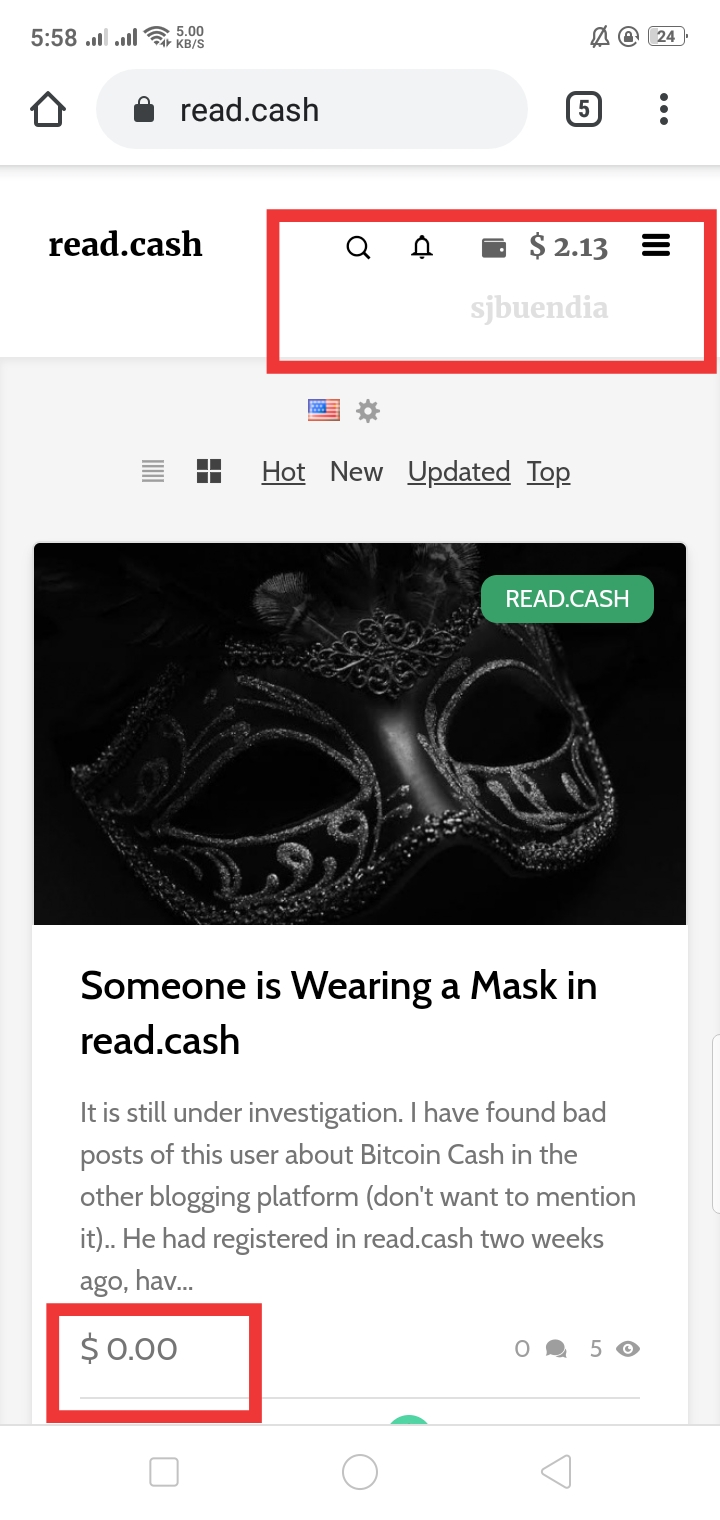Screen dimensions: 720x1520
Task: Open the tab switcher showing 5 tabs
Action: click(584, 109)
